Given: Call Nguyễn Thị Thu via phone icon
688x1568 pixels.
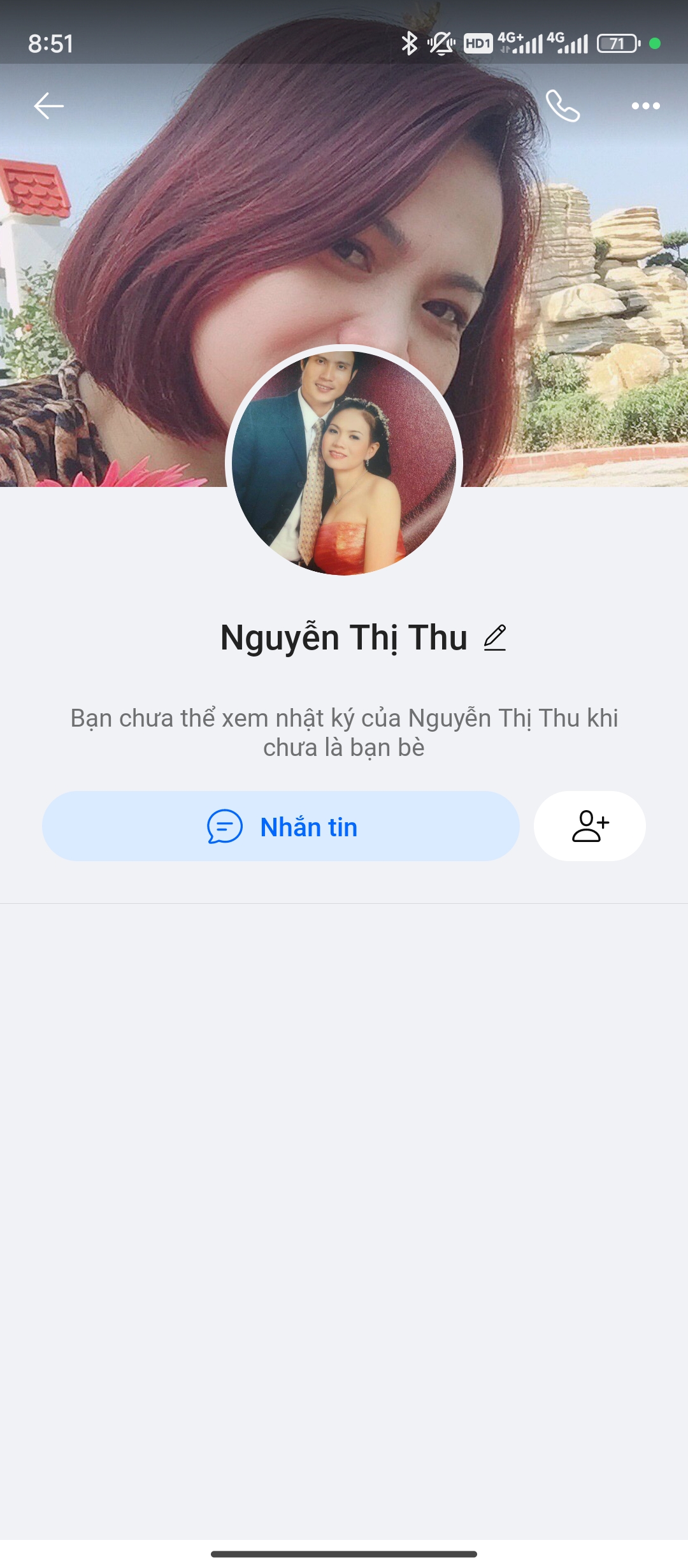Looking at the screenshot, I should click(563, 106).
